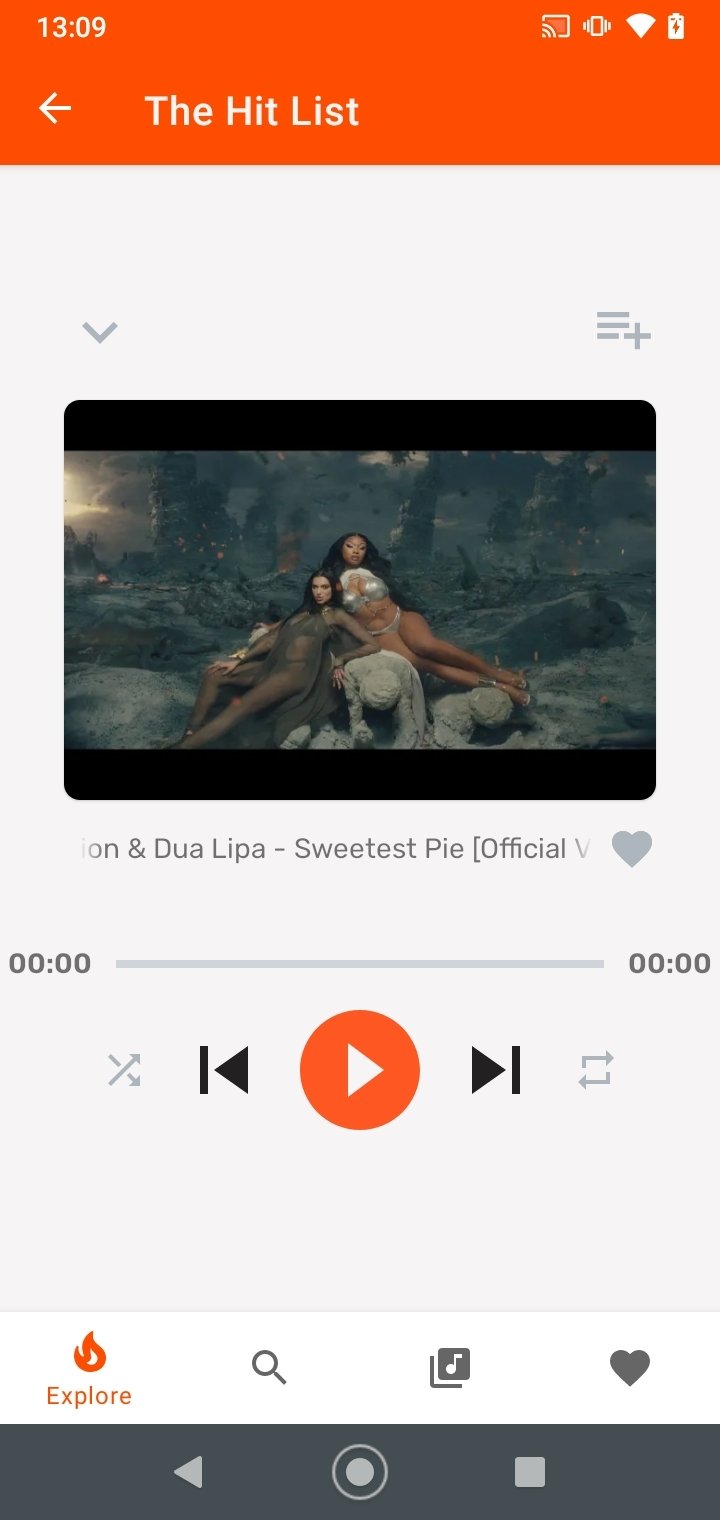Viewport: 720px width, 1520px height.
Task: Go back from The Hit List
Action: pyautogui.click(x=55, y=109)
